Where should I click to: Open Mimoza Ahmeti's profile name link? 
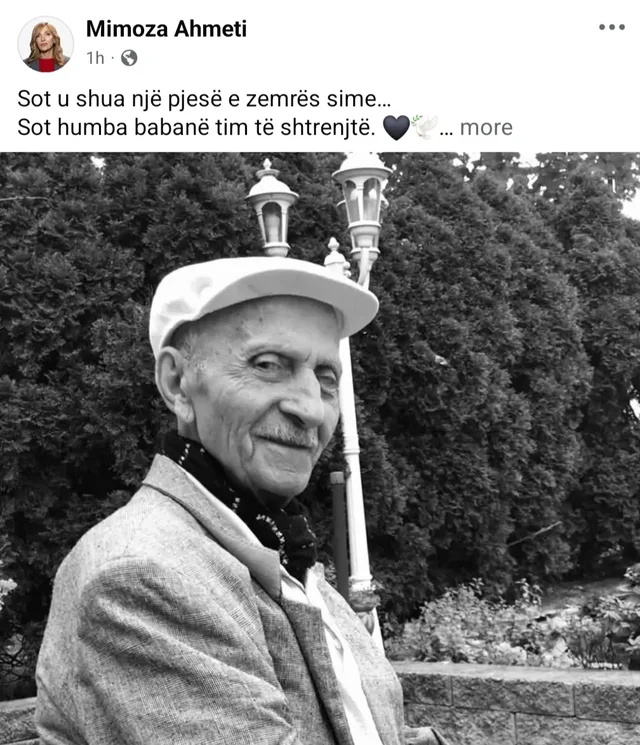click(166, 29)
